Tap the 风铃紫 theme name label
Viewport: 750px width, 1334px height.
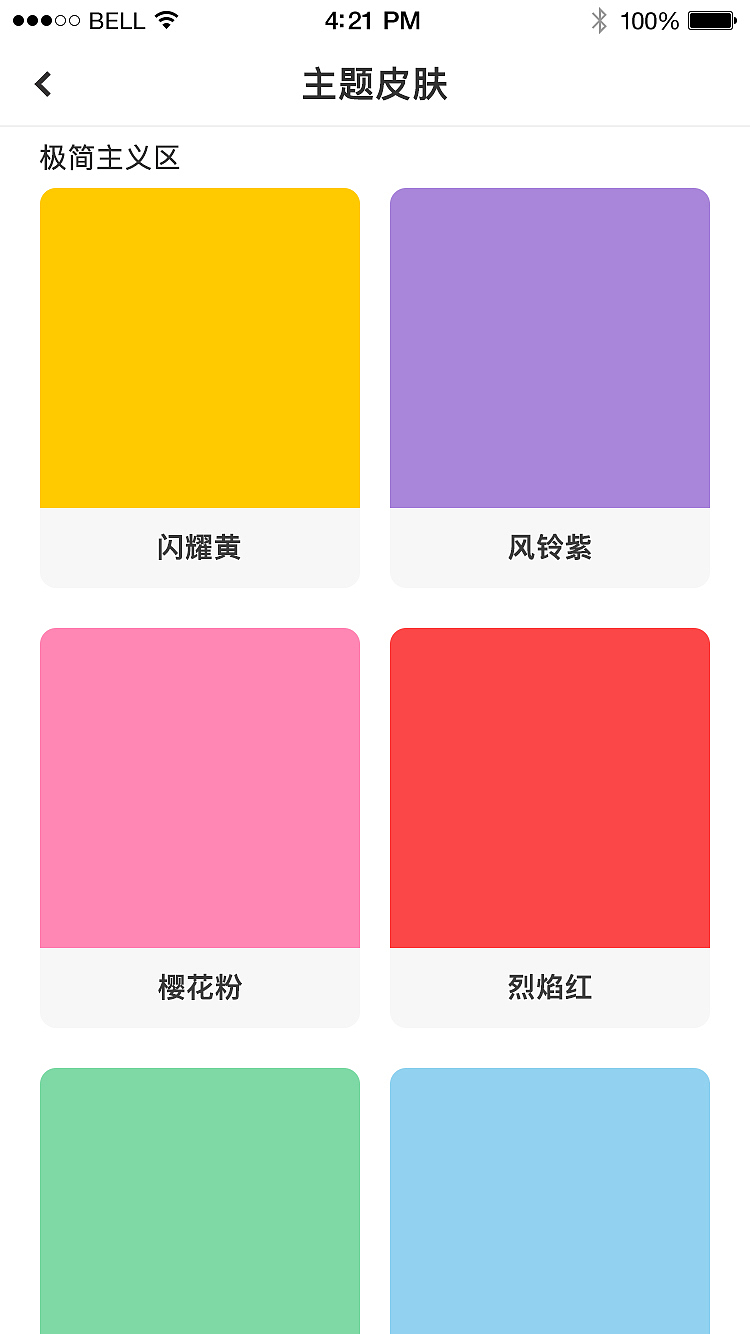coord(550,547)
